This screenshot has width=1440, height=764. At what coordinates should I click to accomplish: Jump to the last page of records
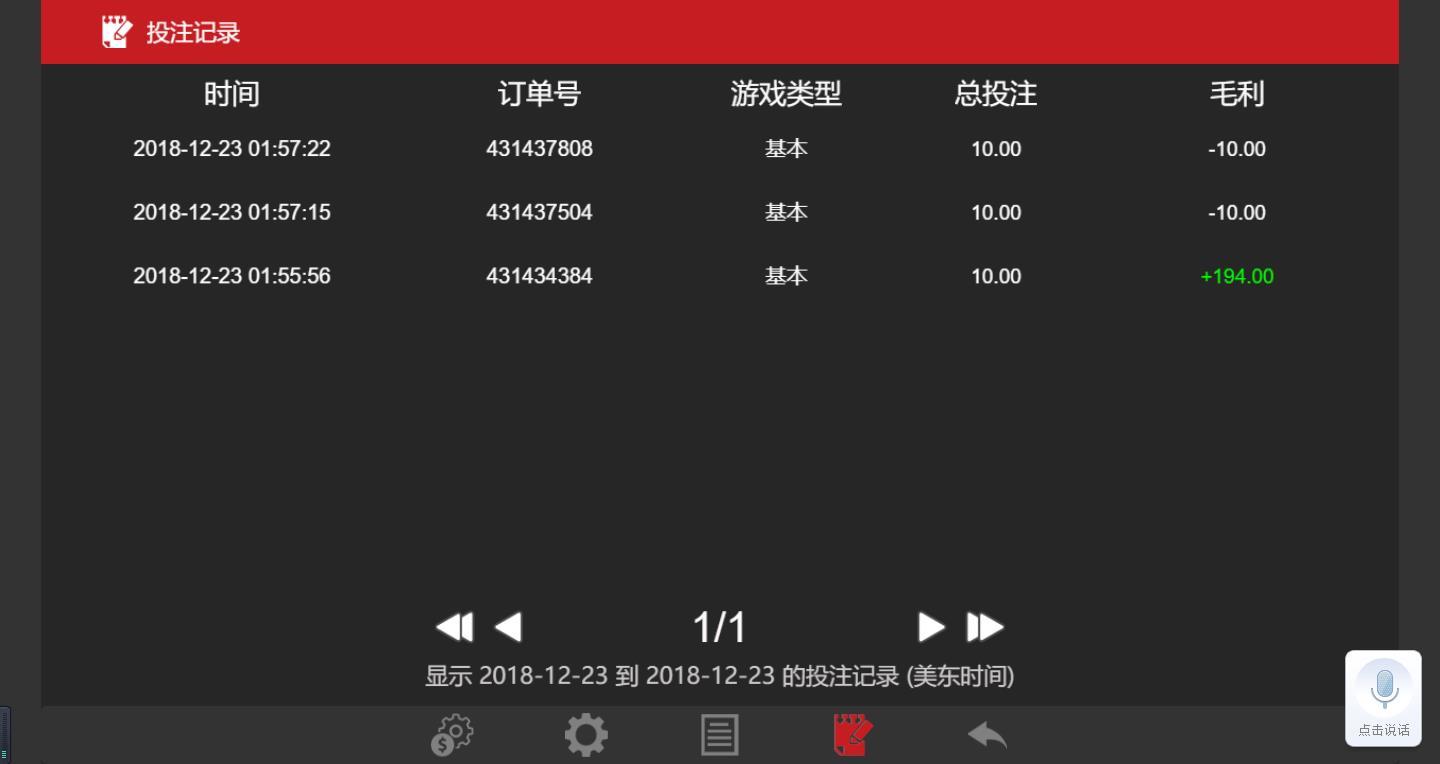tap(985, 627)
